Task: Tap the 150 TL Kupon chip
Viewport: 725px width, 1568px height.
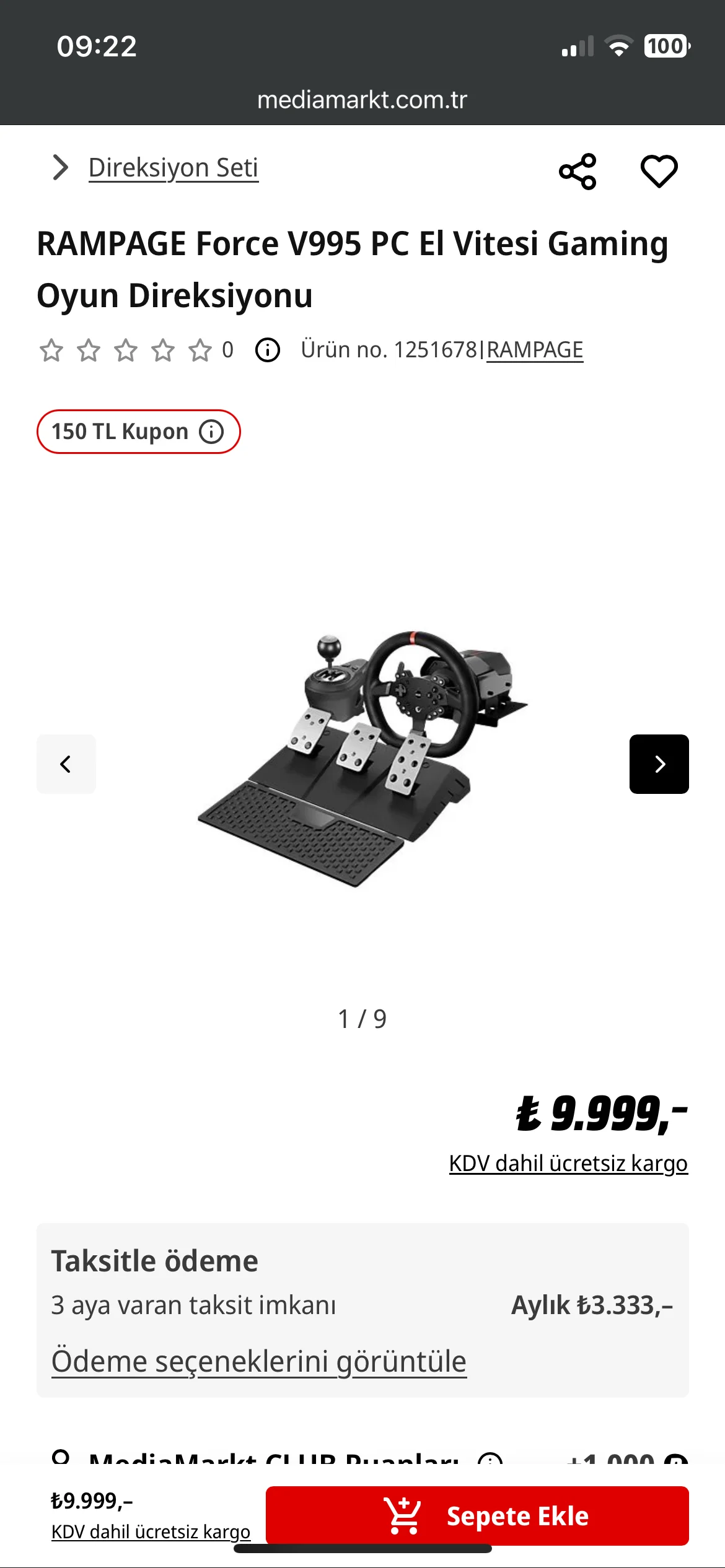Action: [x=138, y=432]
